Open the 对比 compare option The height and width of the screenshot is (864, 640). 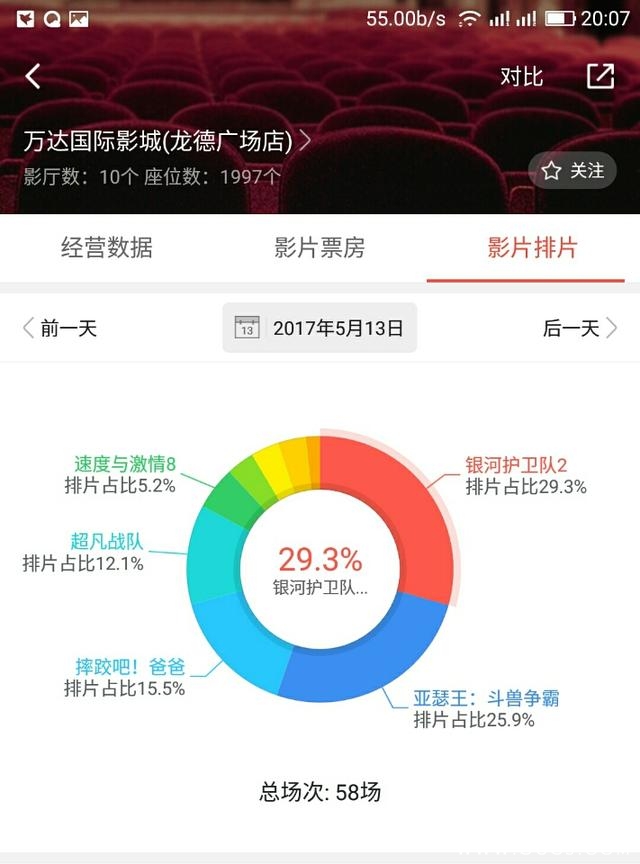521,77
